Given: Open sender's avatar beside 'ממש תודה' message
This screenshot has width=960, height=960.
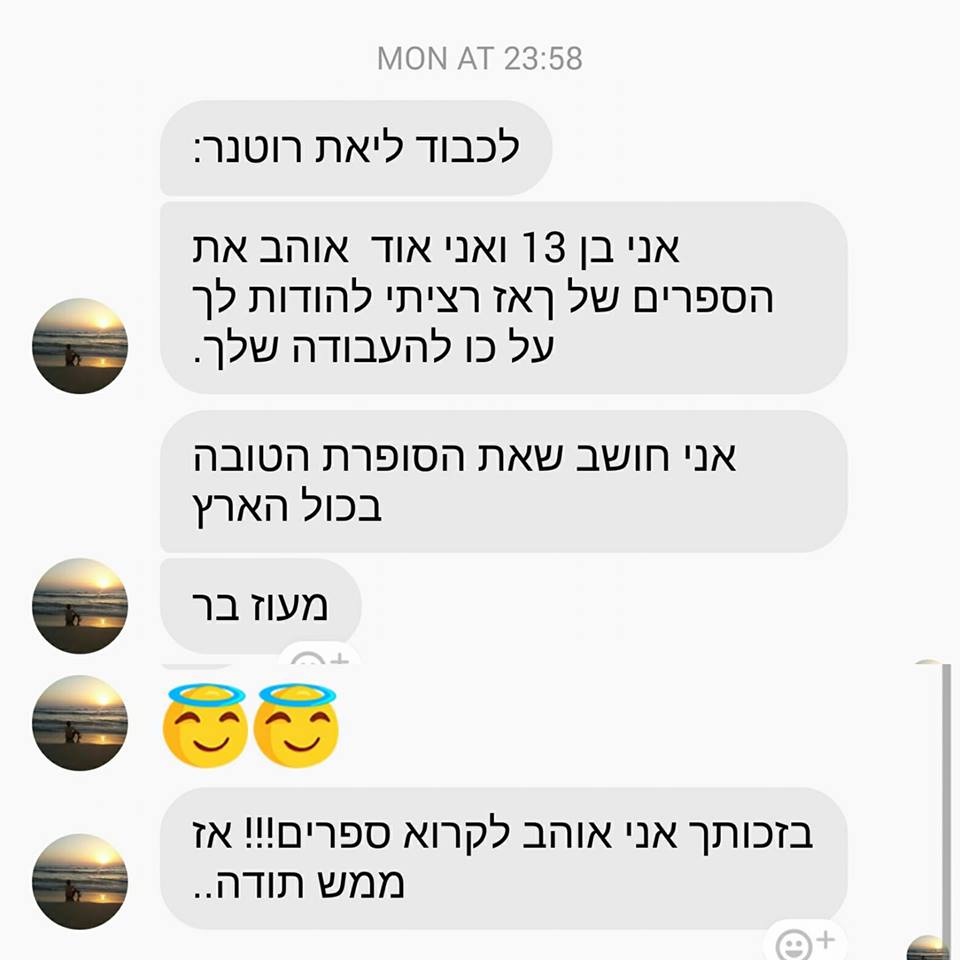Looking at the screenshot, I should pos(80,881).
